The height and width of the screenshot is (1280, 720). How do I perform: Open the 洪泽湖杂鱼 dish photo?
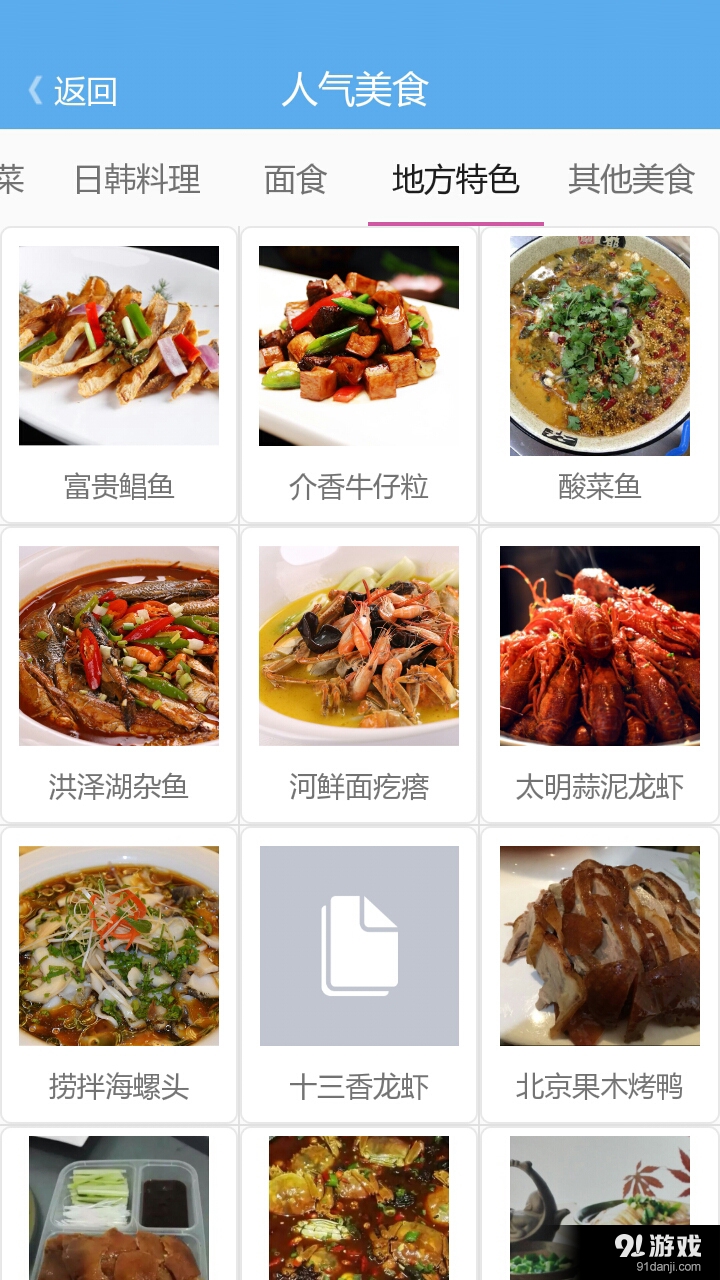119,645
